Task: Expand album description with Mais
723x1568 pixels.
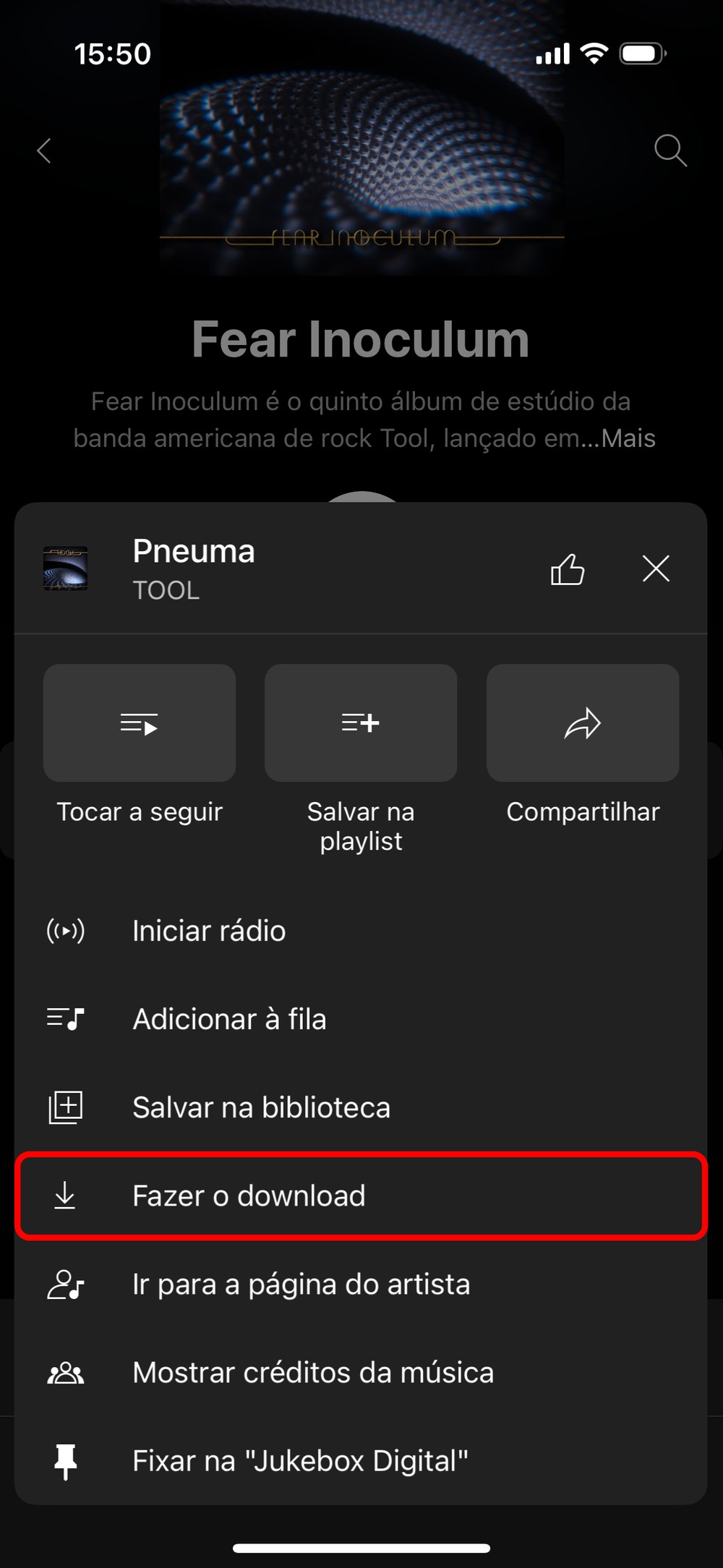Action: [x=628, y=438]
